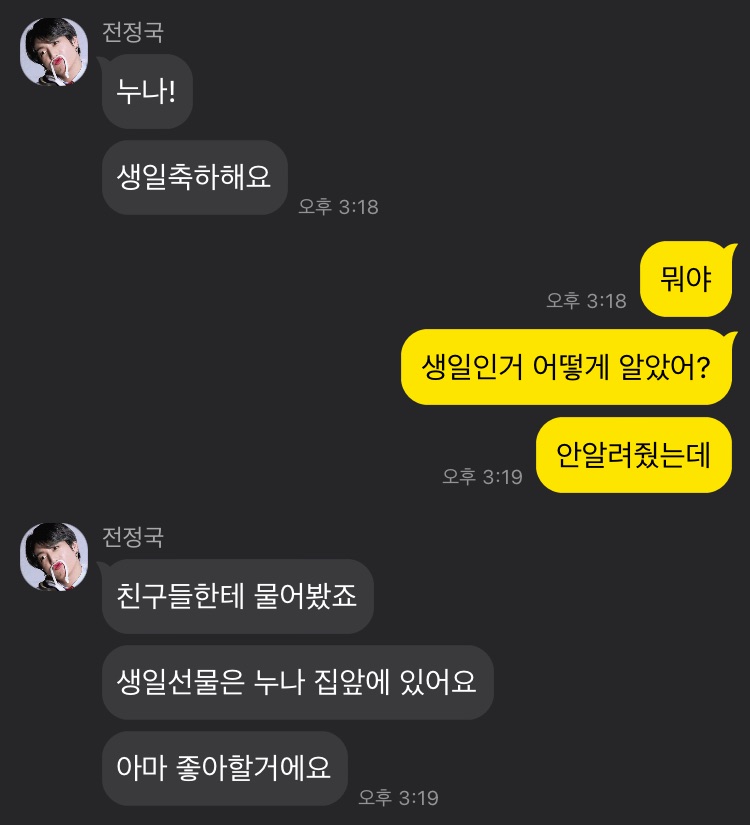Open 전정국's profile picture beside the 친구들한테 물어봤죠 message

[54, 557]
